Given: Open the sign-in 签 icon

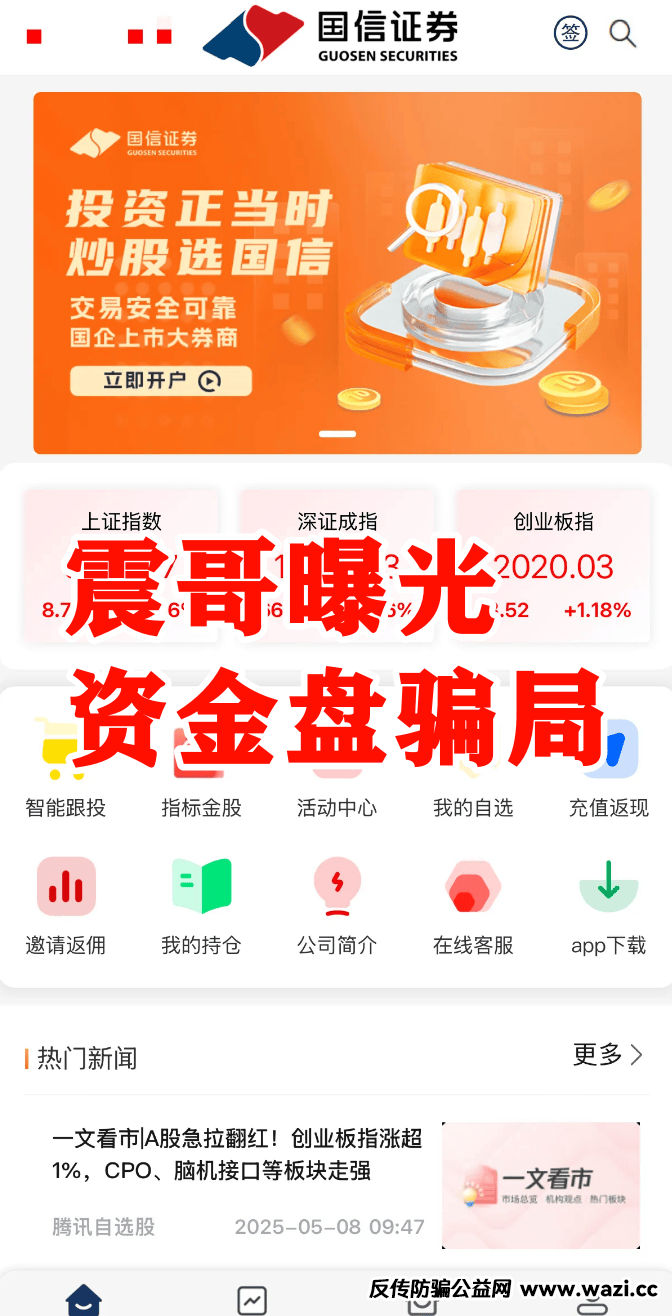Looking at the screenshot, I should [570, 33].
